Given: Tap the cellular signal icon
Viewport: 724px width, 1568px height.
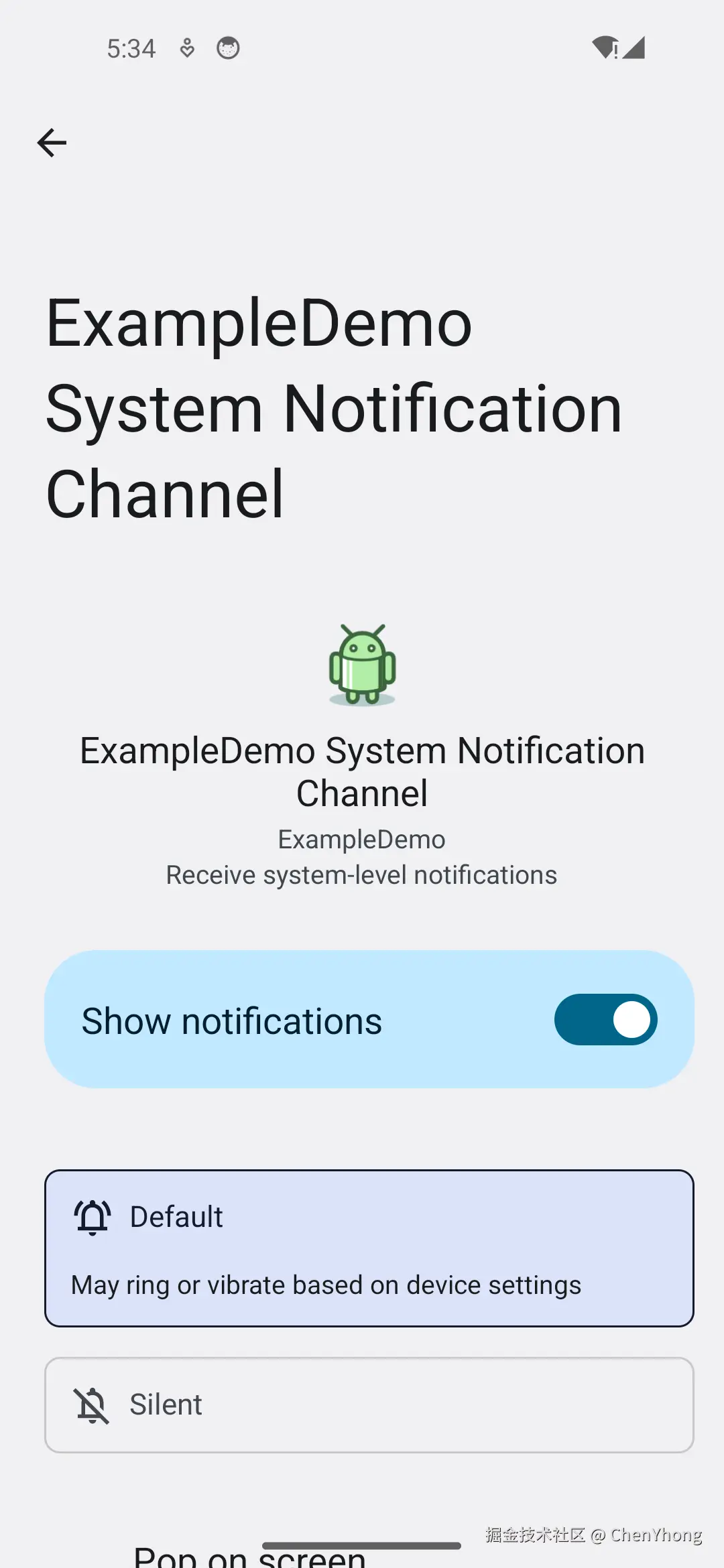Looking at the screenshot, I should 633,47.
